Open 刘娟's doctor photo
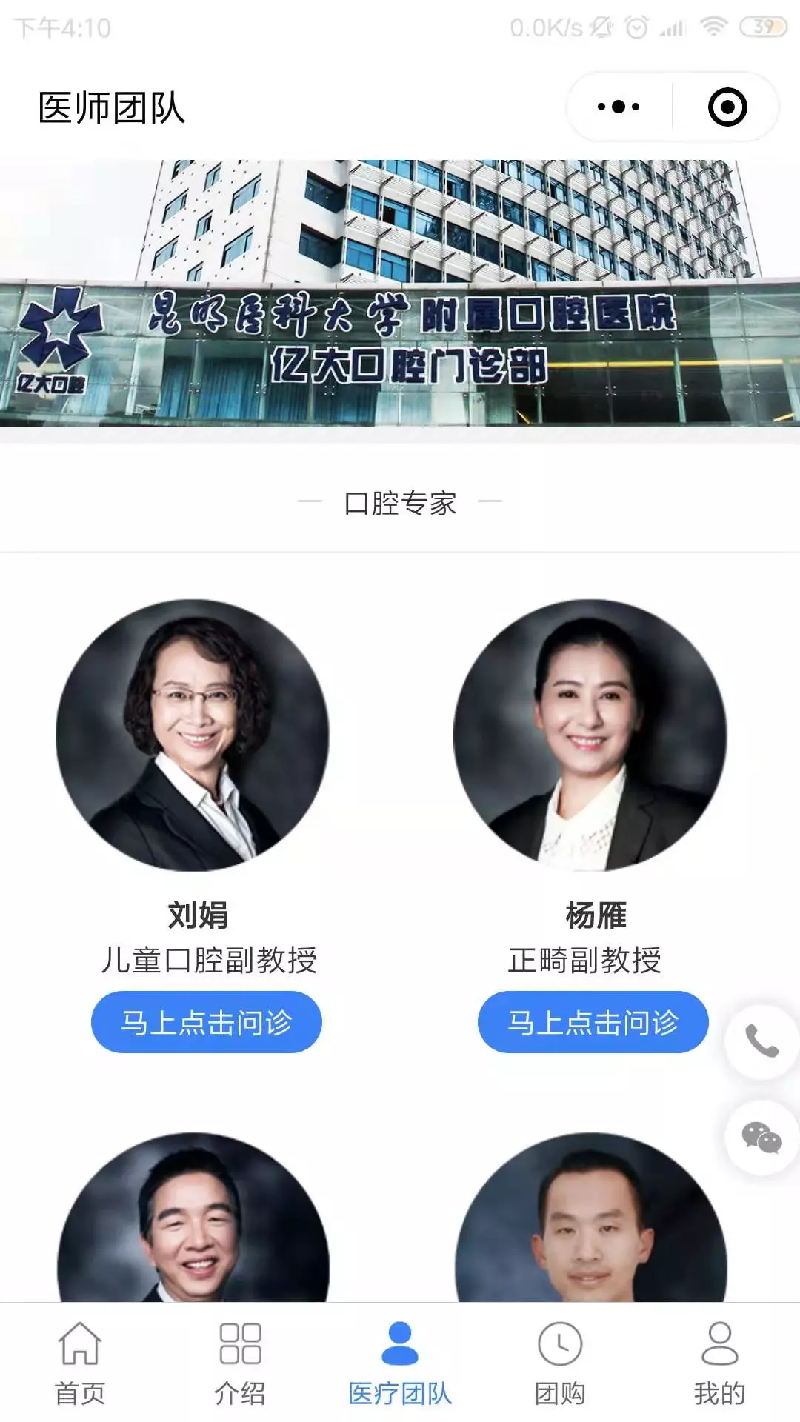800x1422 pixels. point(192,735)
